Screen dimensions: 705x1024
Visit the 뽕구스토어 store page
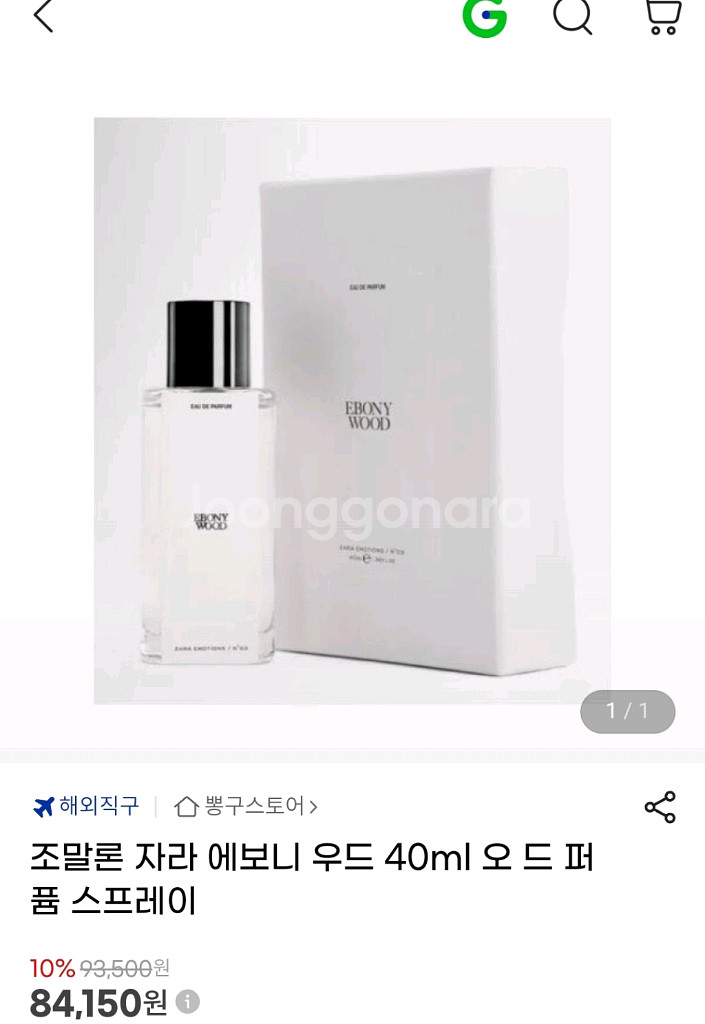click(246, 806)
